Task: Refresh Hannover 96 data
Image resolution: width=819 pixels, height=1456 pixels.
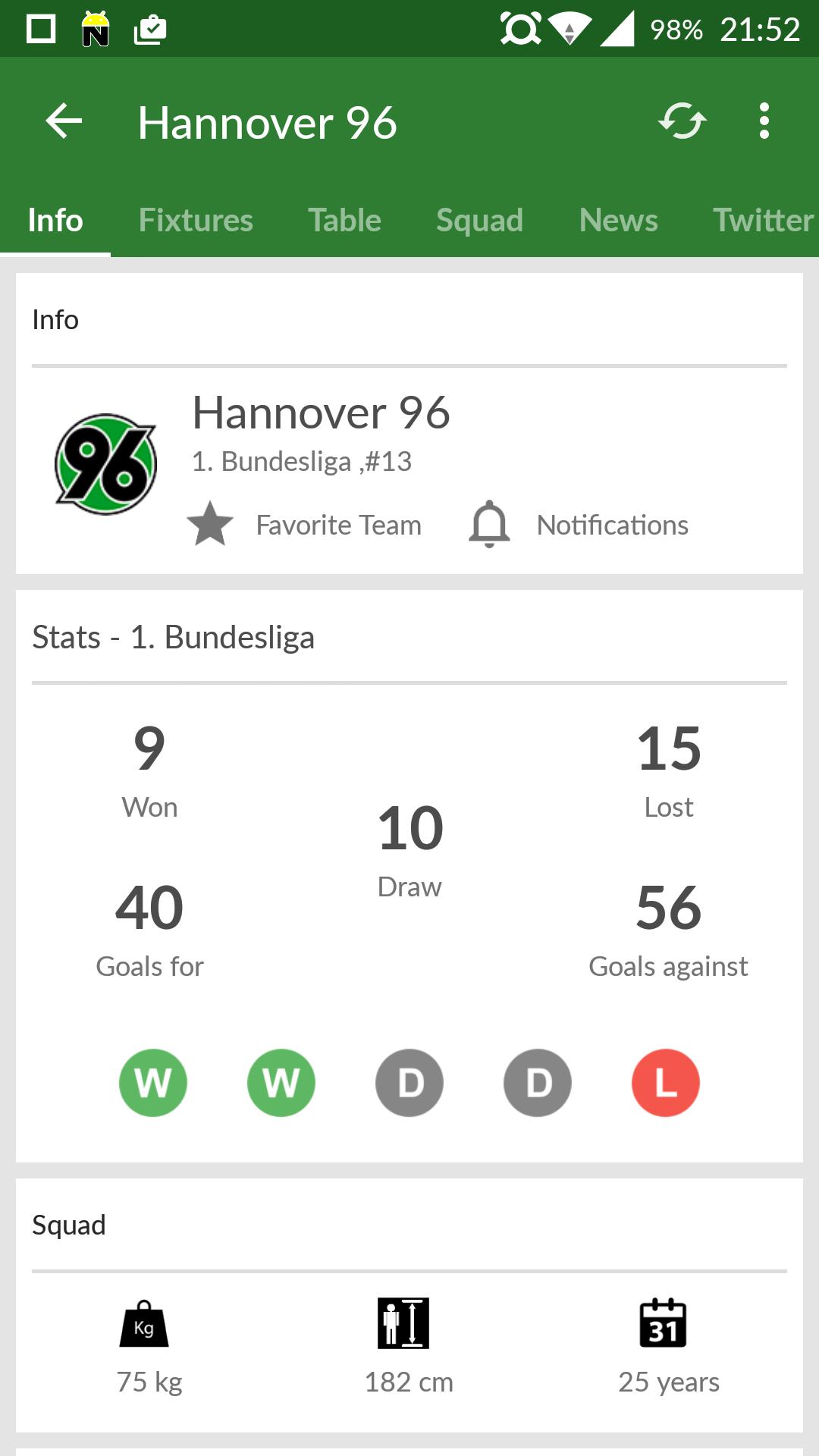Action: click(682, 121)
